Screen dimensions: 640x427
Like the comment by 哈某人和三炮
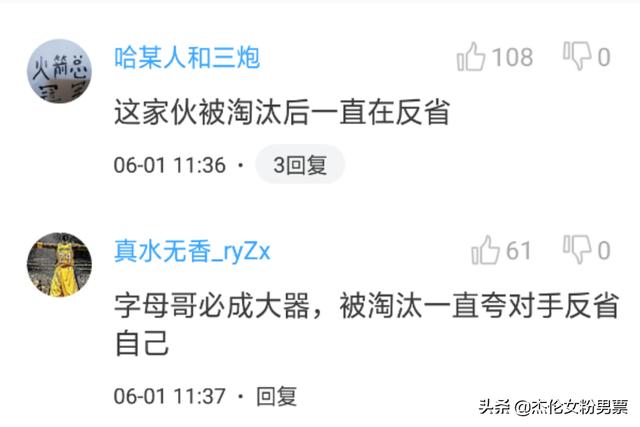pos(472,58)
